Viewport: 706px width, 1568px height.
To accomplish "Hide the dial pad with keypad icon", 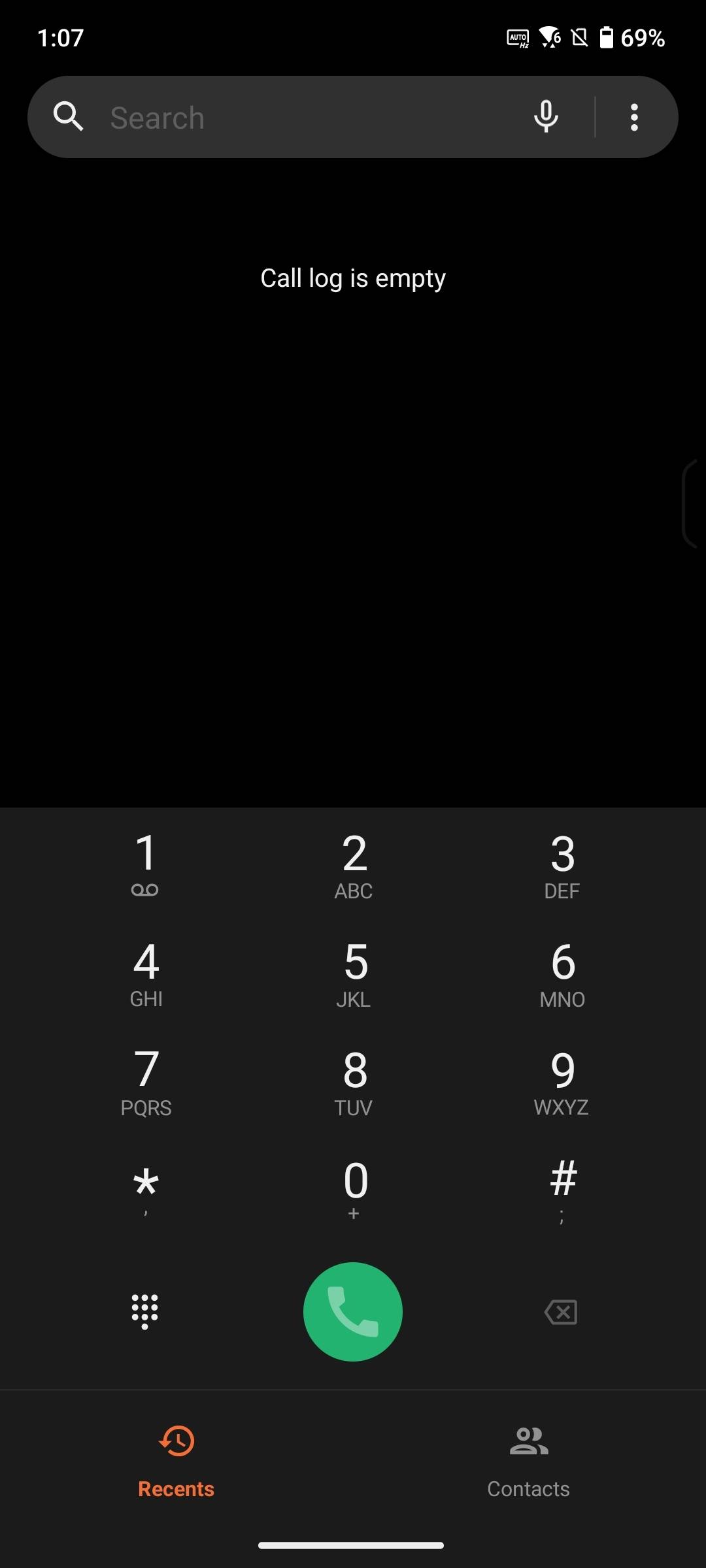I will click(144, 1311).
